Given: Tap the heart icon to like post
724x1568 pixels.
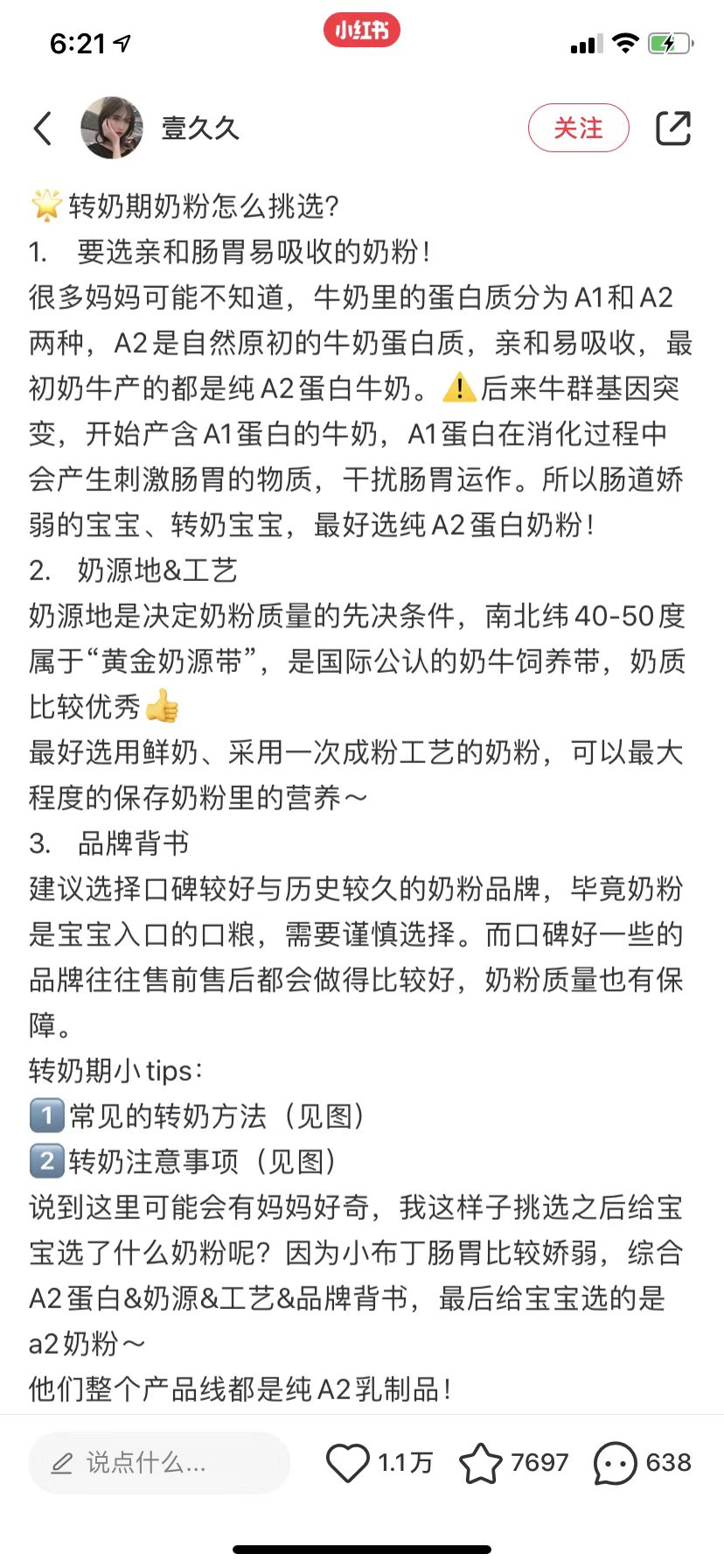Looking at the screenshot, I should (x=348, y=1461).
